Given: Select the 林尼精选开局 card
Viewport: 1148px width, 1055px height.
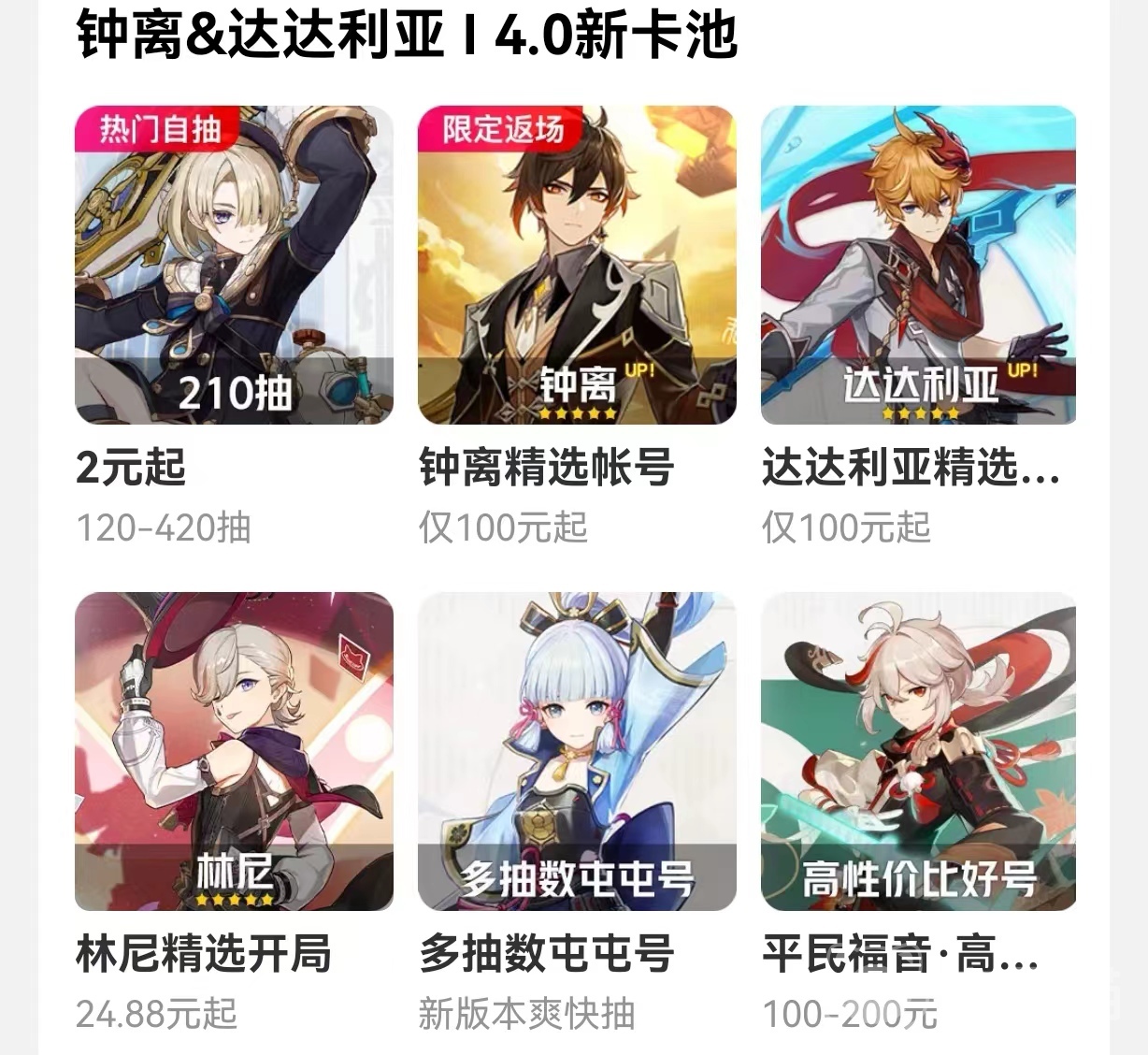Looking at the screenshot, I should pyautogui.click(x=234, y=751).
